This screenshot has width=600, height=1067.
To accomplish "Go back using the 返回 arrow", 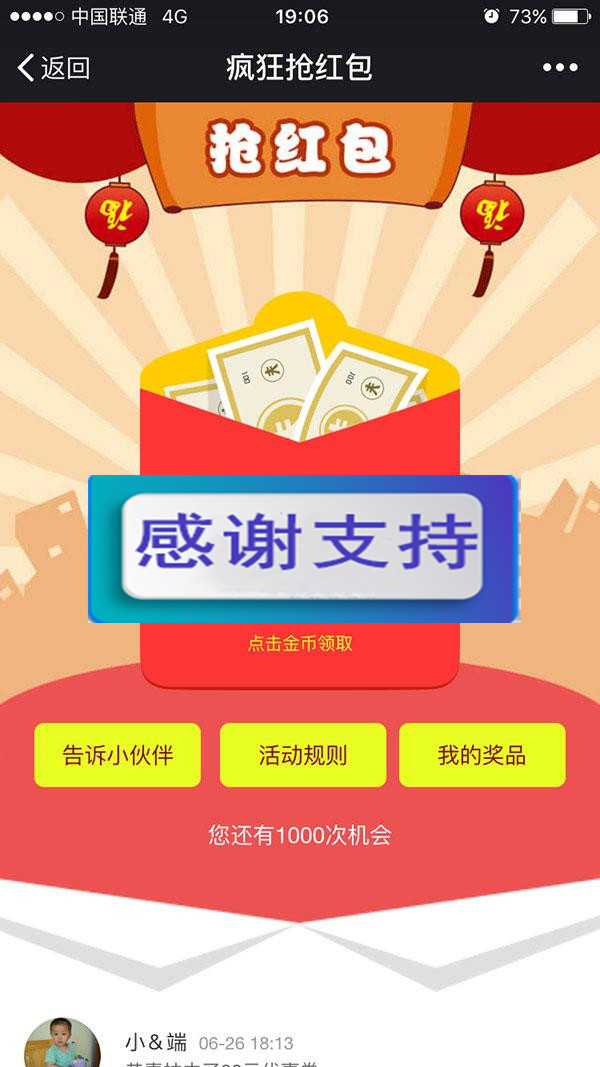I will click(x=52, y=68).
